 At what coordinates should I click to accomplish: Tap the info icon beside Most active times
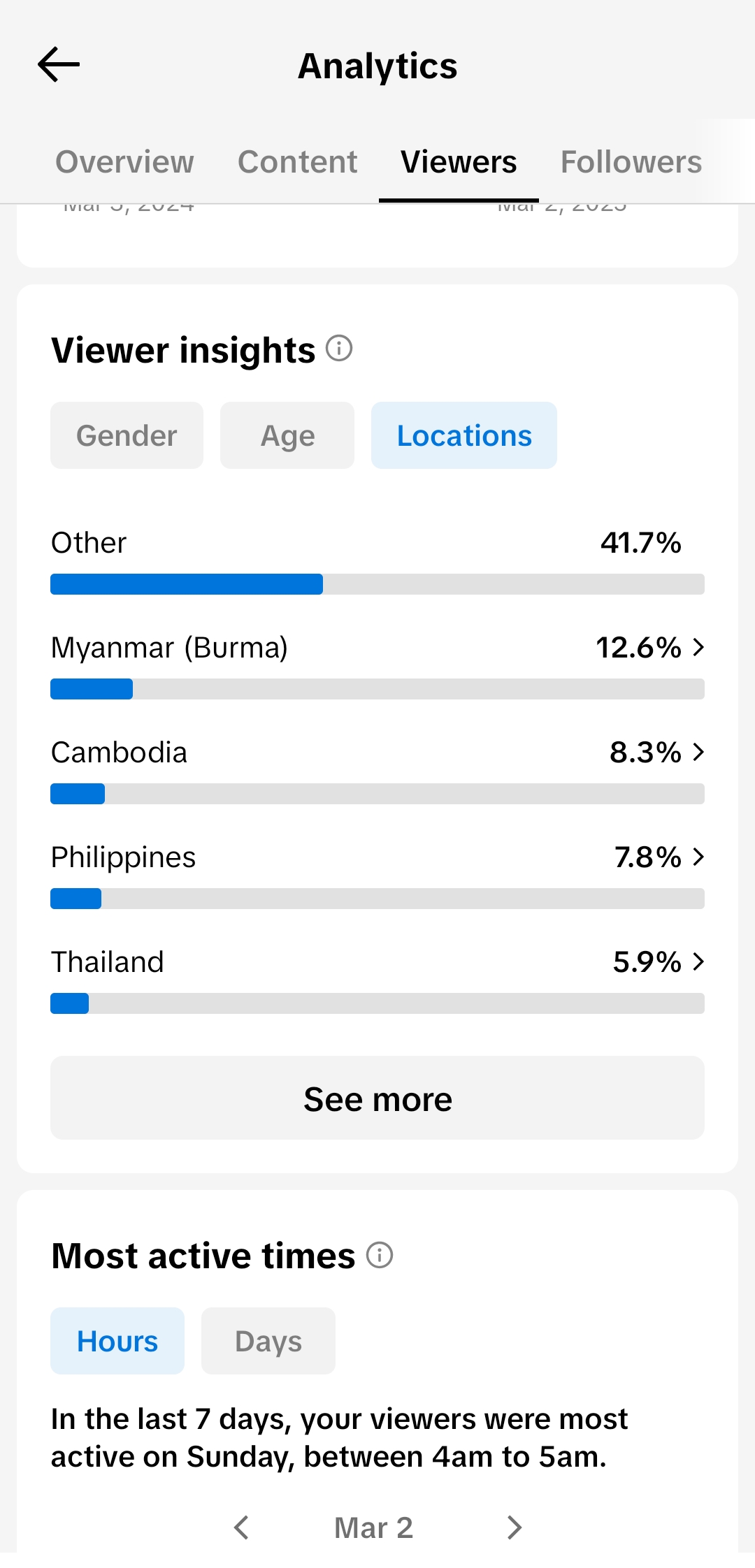point(380,1255)
